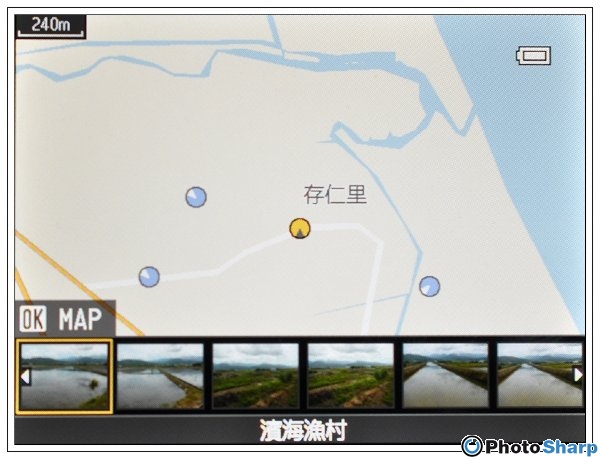Show previous photos with the left arrow

25,376
